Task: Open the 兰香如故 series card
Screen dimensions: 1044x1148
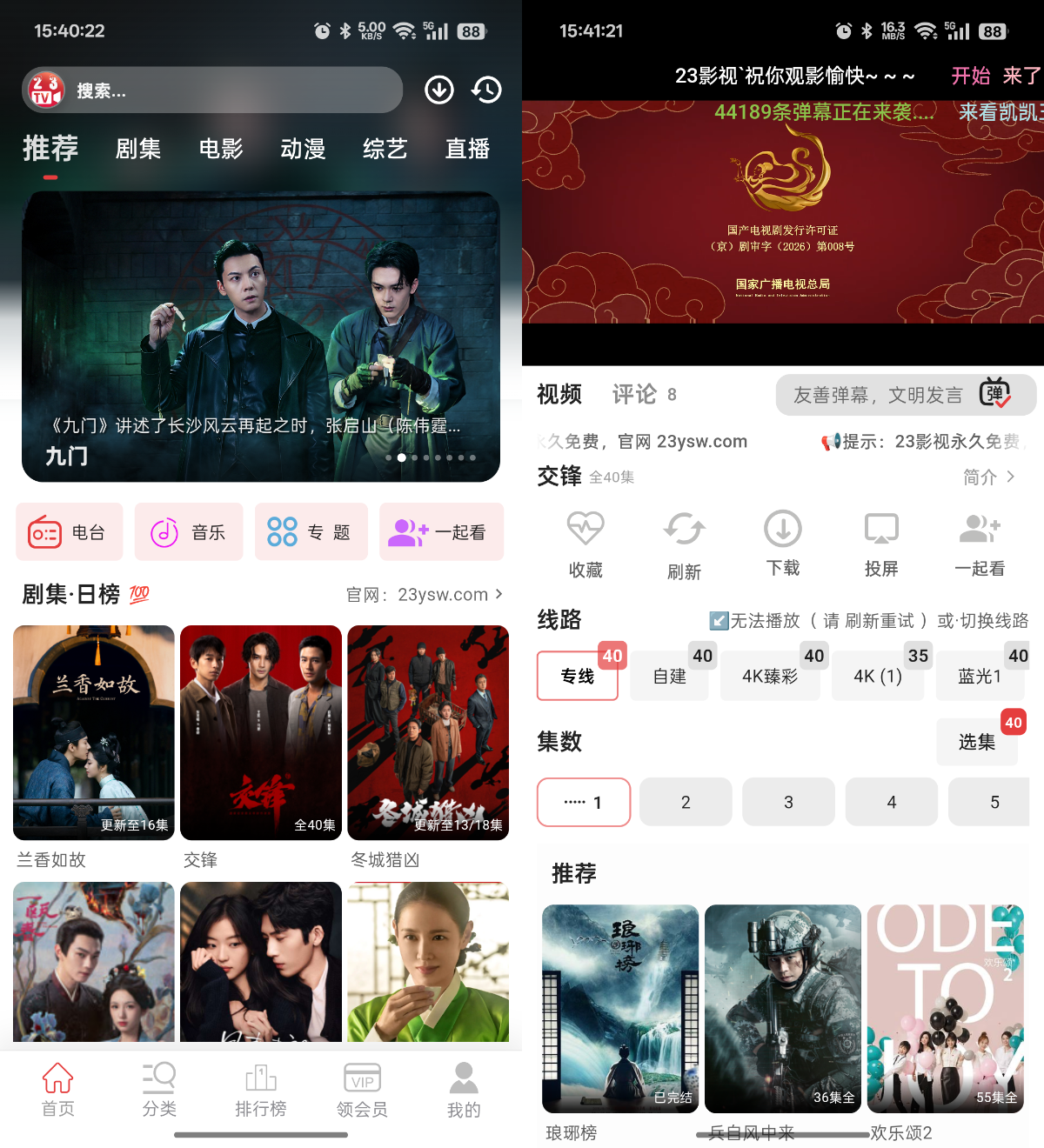Action: [94, 746]
